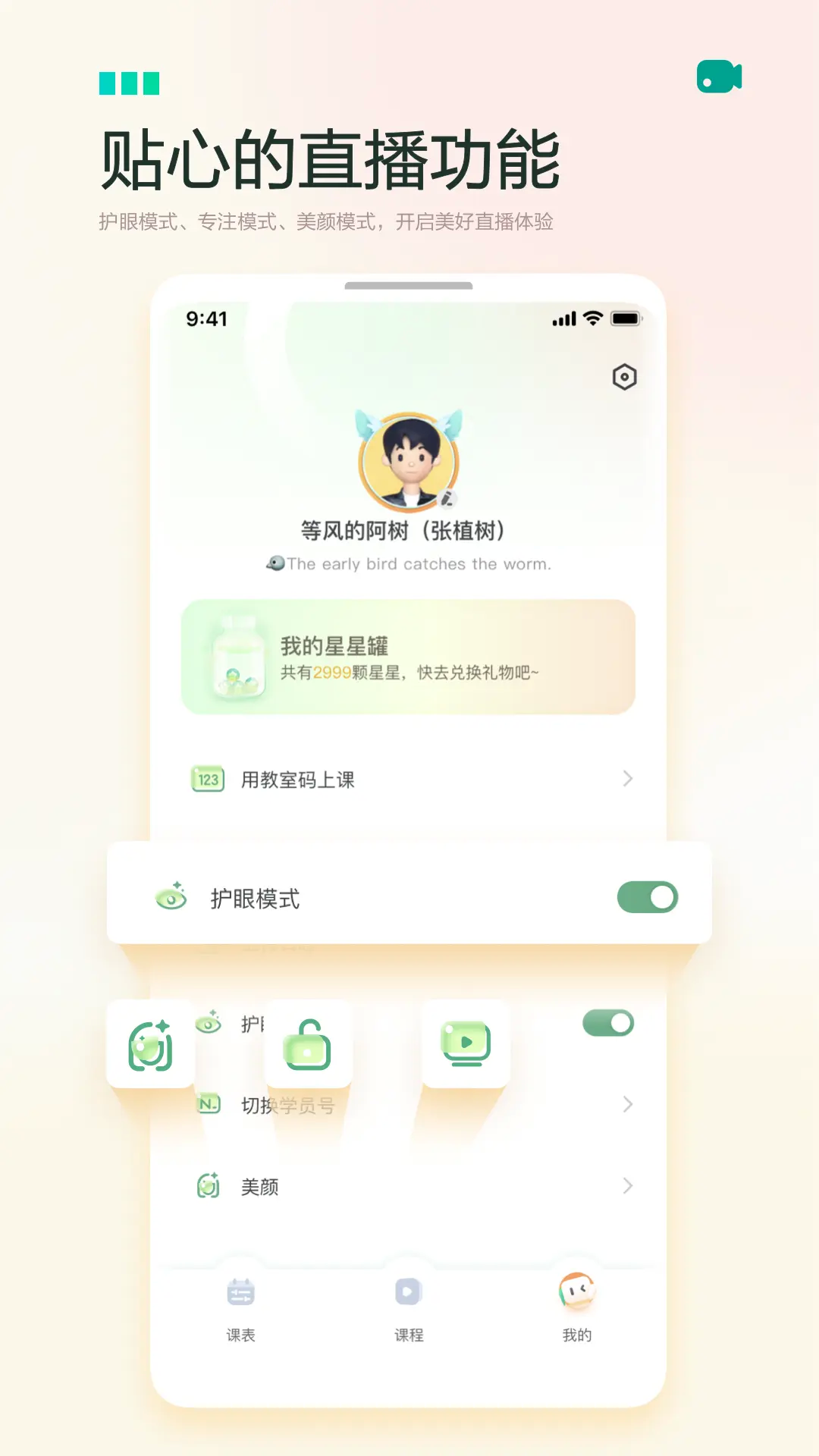This screenshot has height=1456, width=819.
Task: Open the settings gear icon
Action: 626,376
